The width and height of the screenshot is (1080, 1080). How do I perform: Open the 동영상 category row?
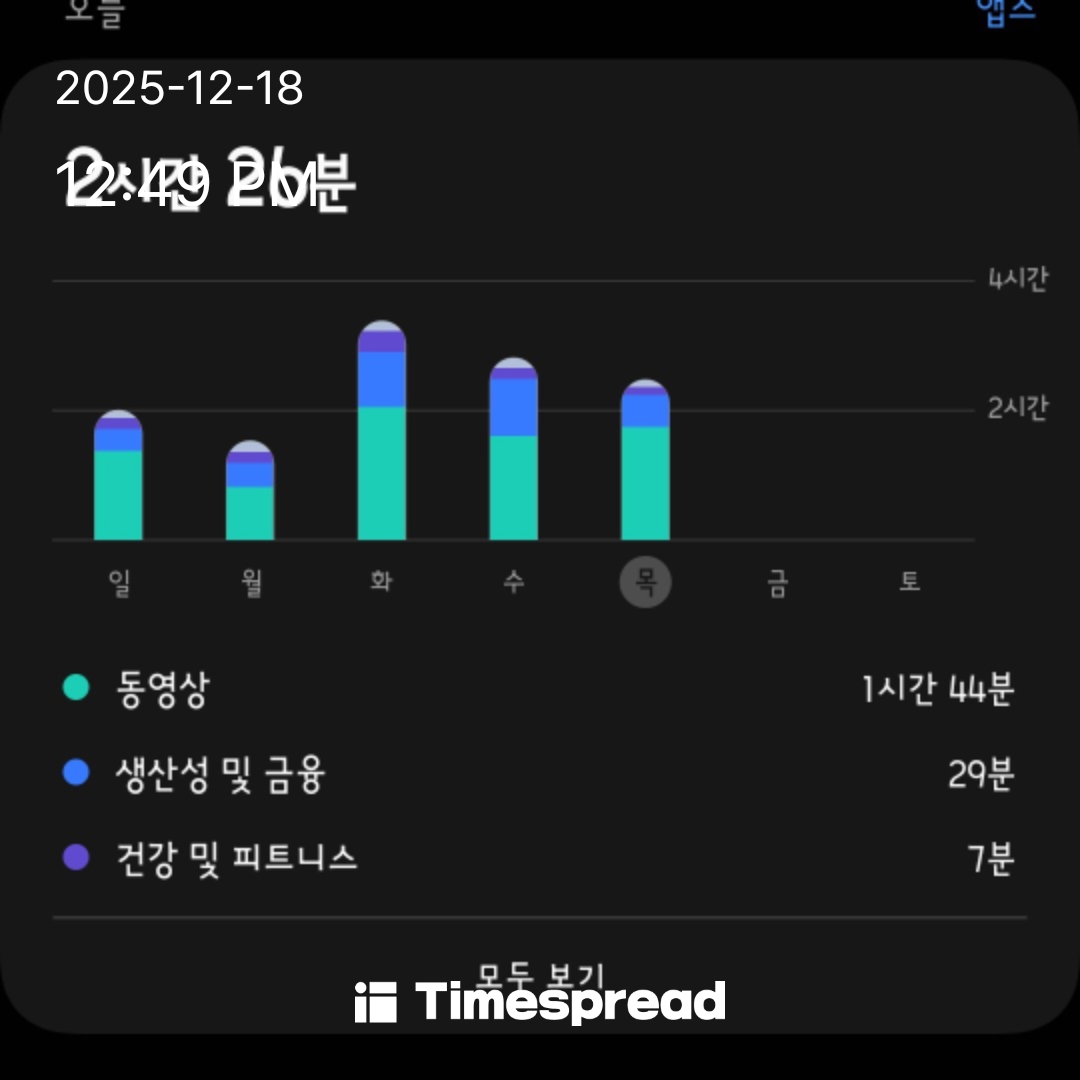tap(540, 689)
